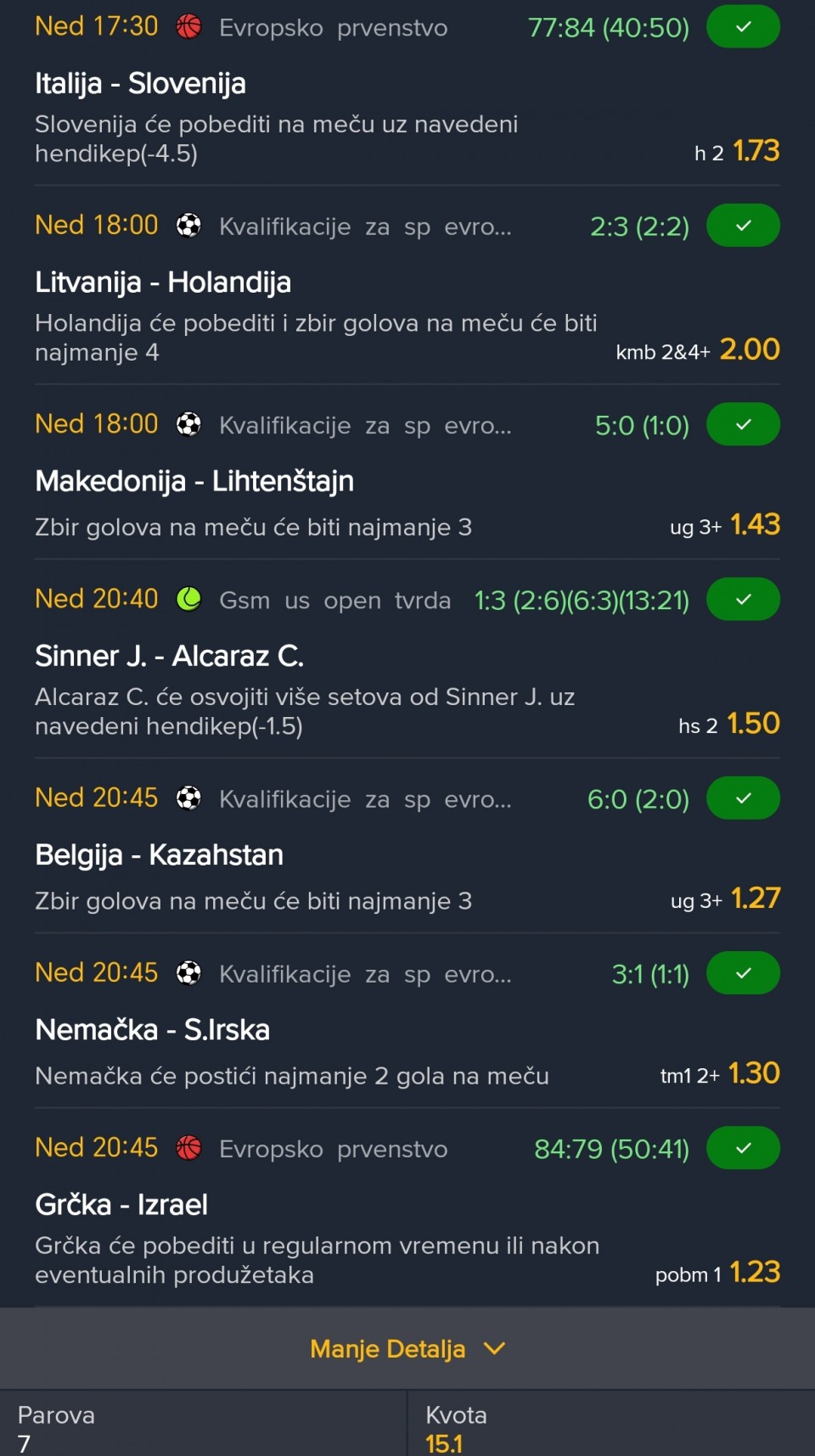Open the Italija - Slovenija match row
This screenshot has width=815, height=1456.
point(407,92)
